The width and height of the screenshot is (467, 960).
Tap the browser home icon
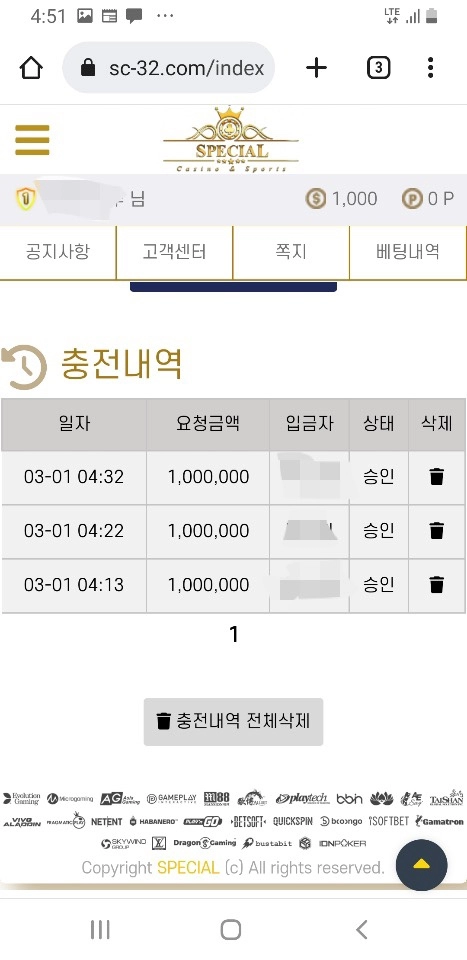32,67
